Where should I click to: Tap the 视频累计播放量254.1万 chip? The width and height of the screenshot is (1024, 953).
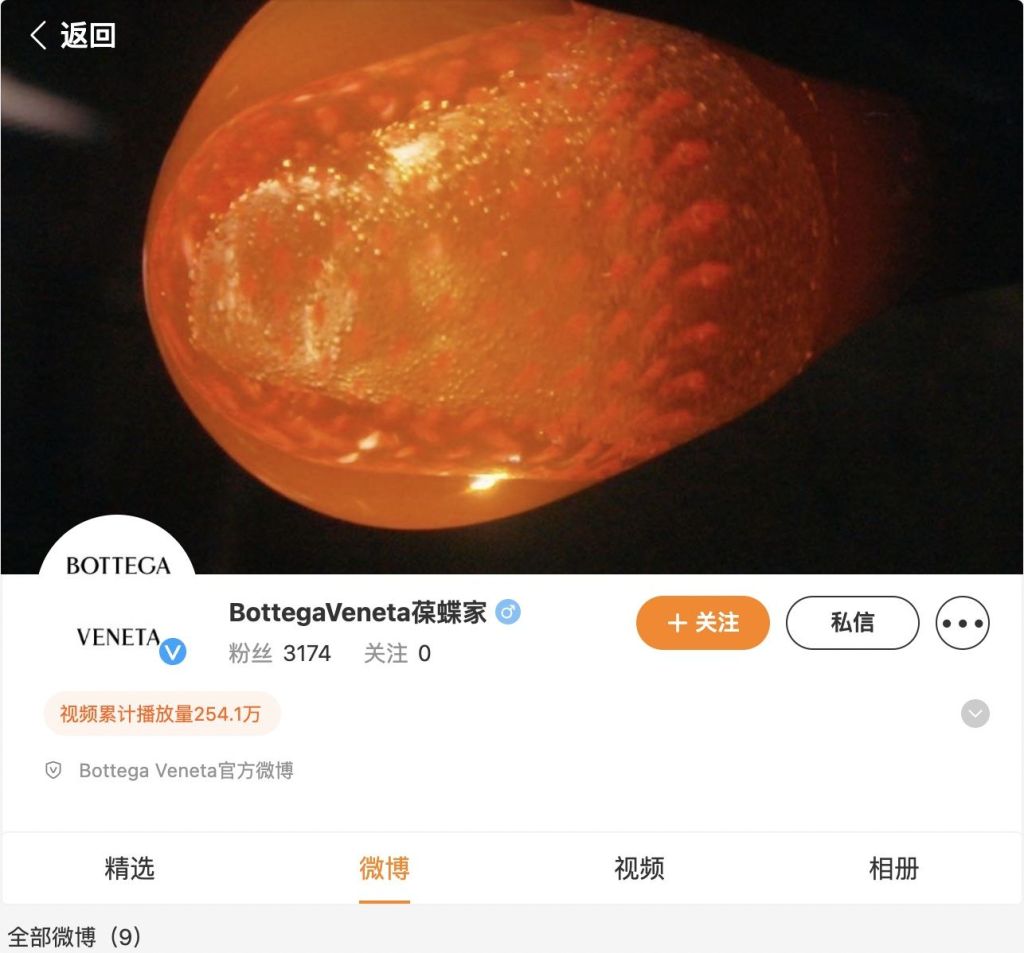pos(161,714)
